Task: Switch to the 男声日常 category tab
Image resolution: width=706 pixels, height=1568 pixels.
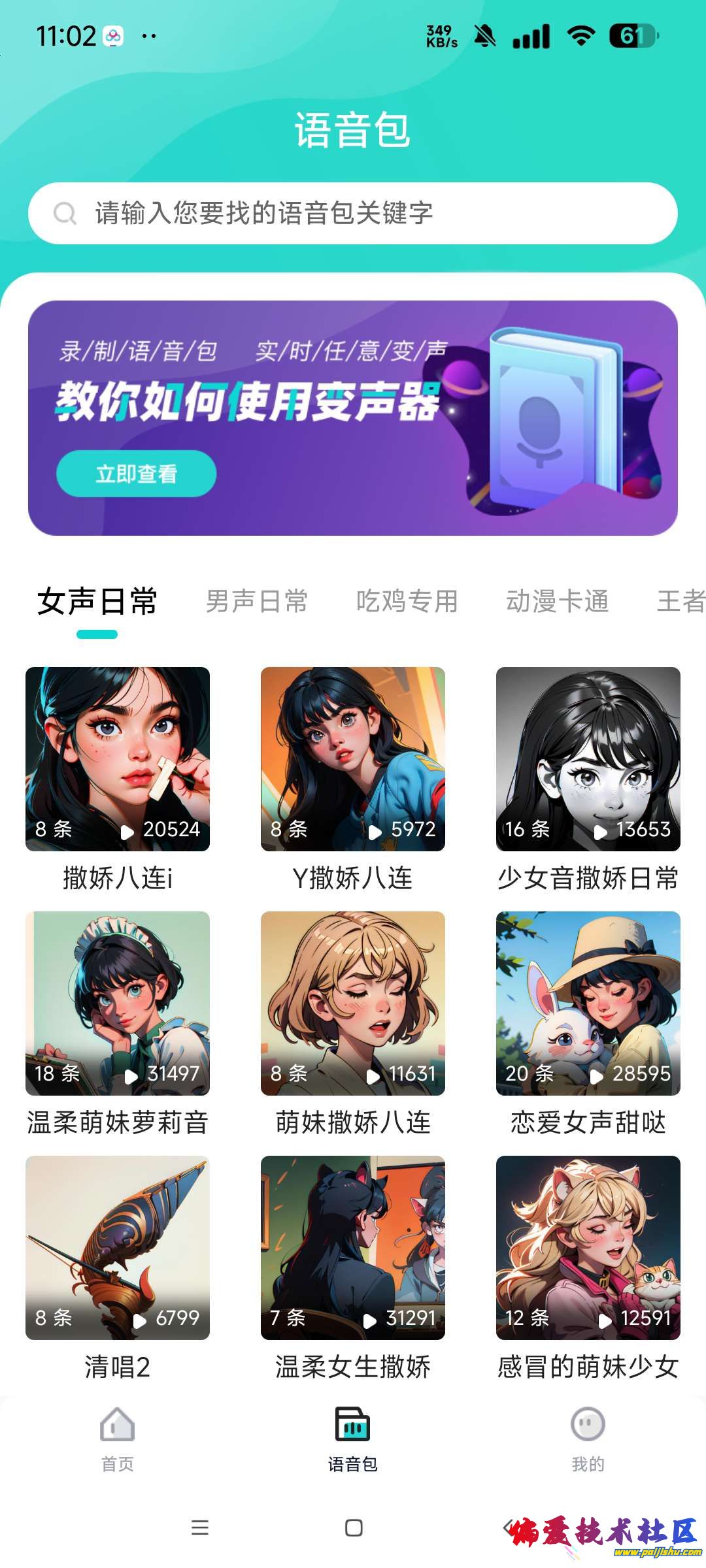Action: pos(256,601)
